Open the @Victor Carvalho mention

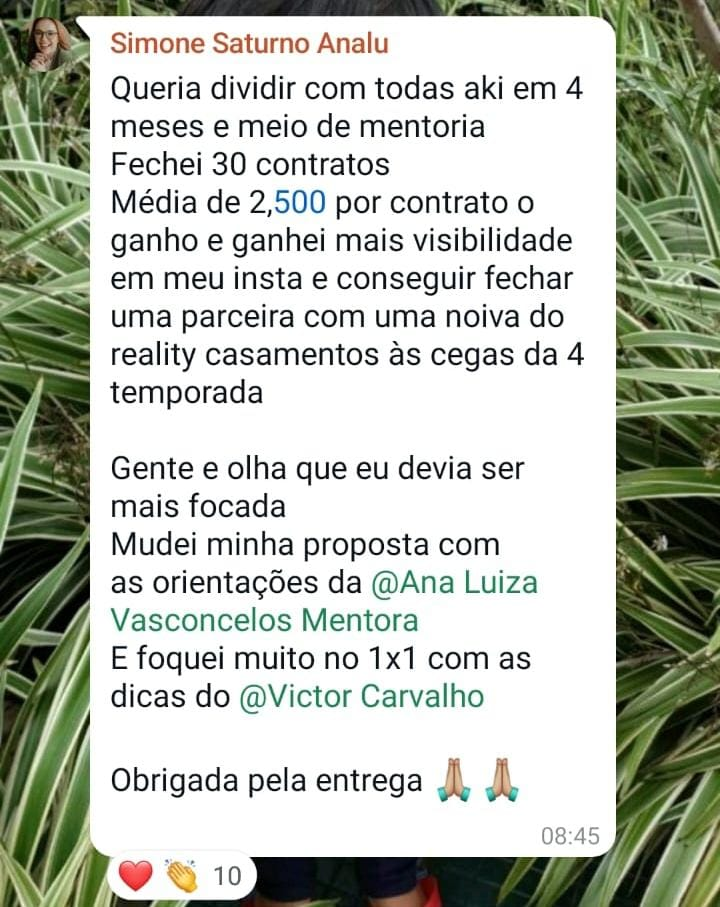(361, 696)
